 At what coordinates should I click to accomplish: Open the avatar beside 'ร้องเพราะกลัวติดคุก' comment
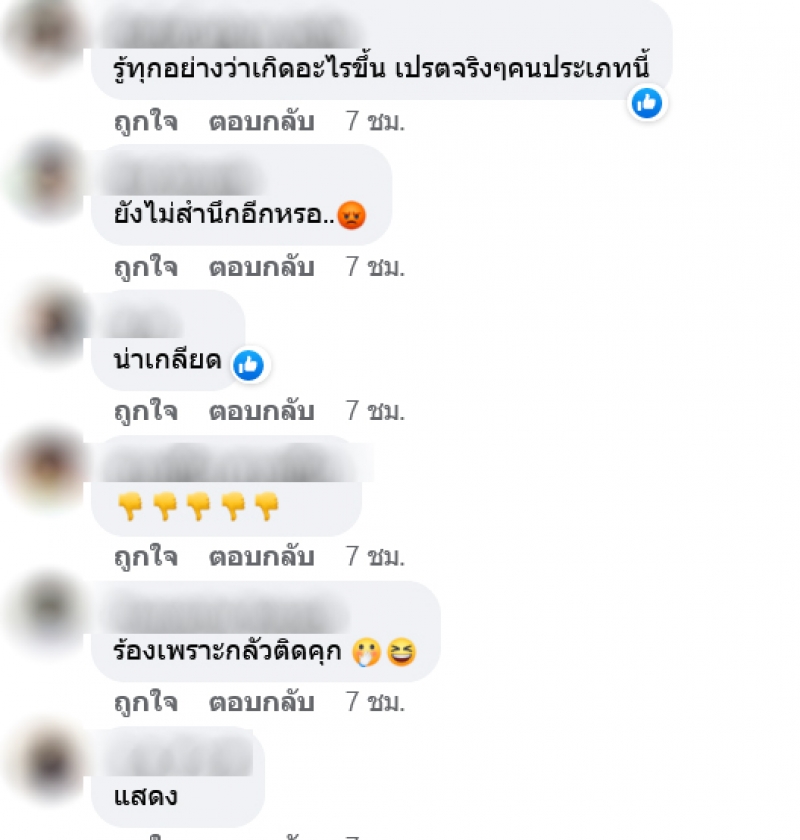click(x=42, y=616)
